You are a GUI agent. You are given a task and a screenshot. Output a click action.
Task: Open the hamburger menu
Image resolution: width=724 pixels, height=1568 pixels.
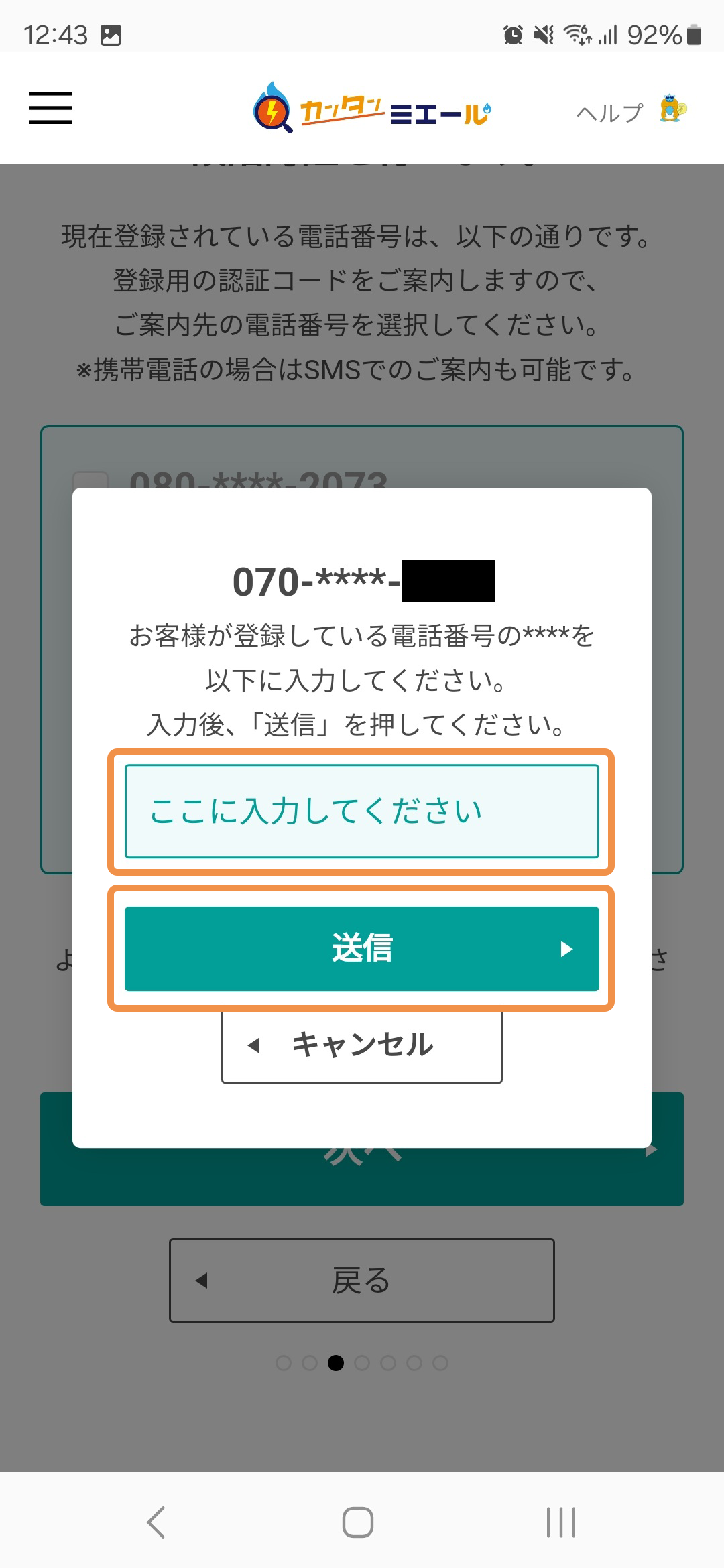click(50, 108)
